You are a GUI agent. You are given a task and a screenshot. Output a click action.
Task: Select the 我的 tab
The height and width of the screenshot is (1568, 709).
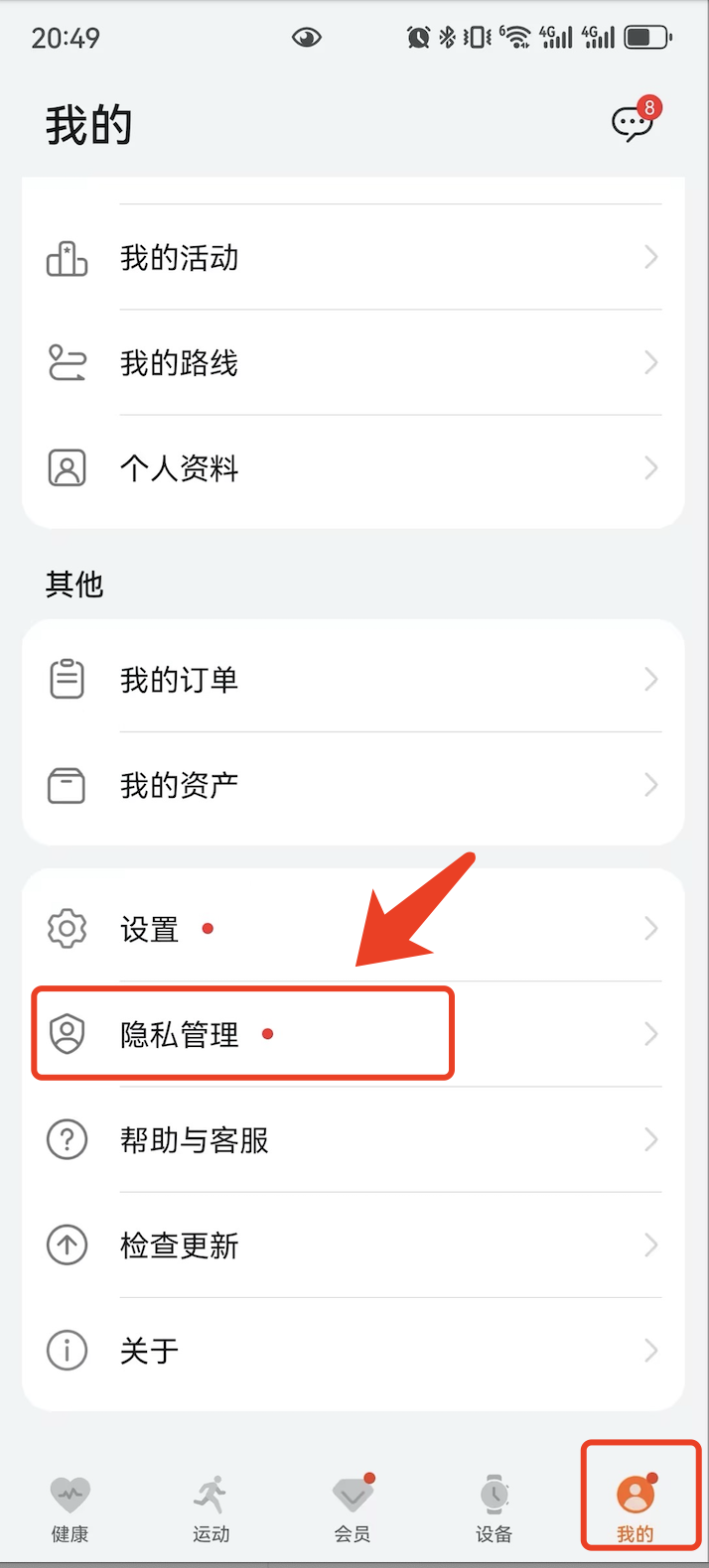636,1508
